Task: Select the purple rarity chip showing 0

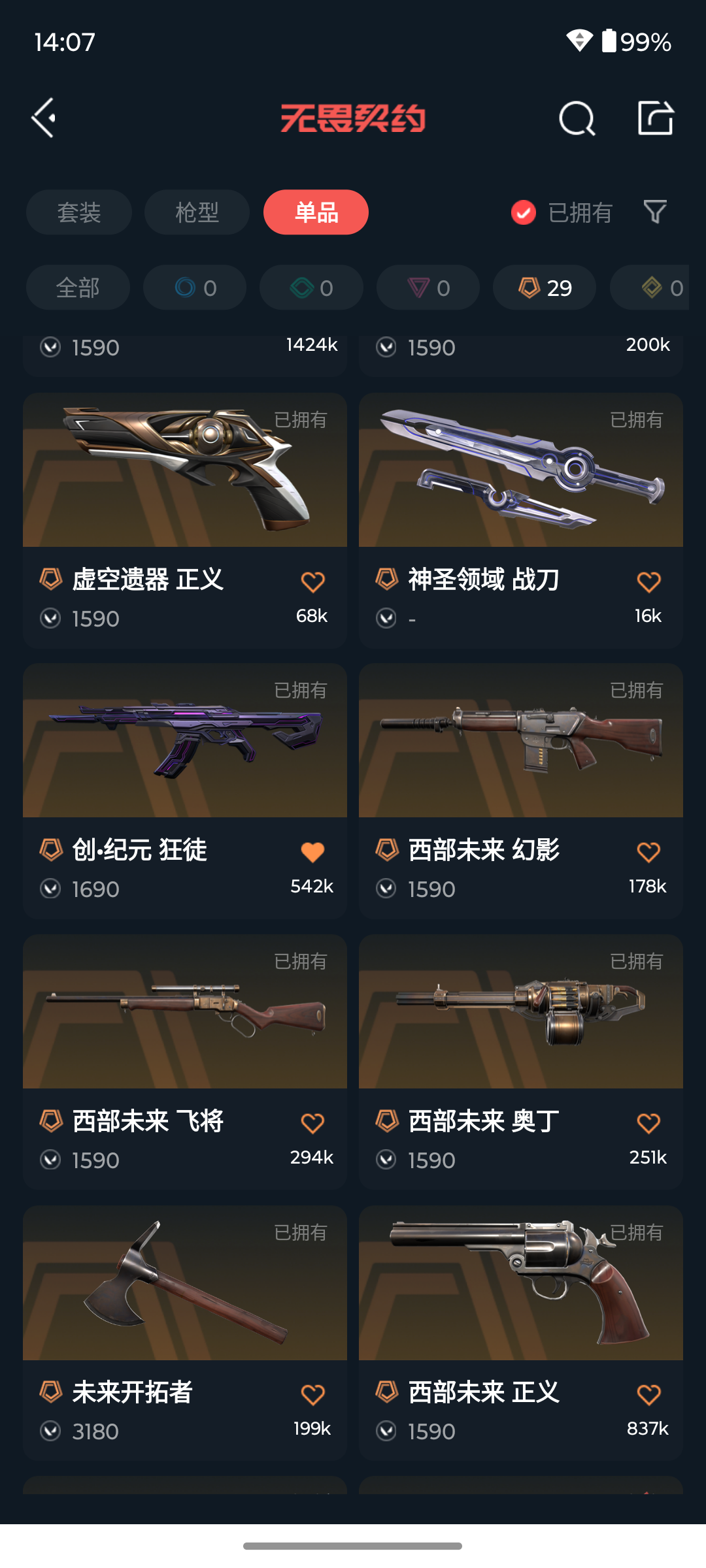Action: click(428, 287)
